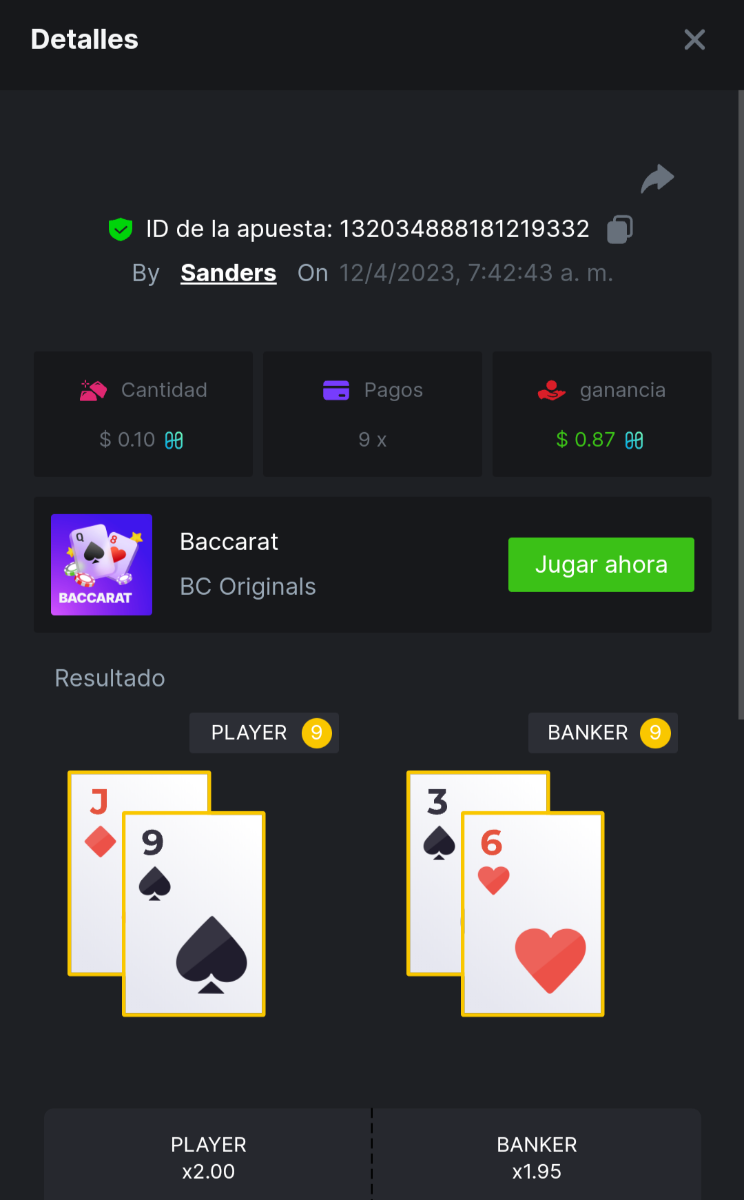This screenshot has width=744, height=1200.
Task: Open the Baccarat game thumbnail
Action: tap(101, 565)
